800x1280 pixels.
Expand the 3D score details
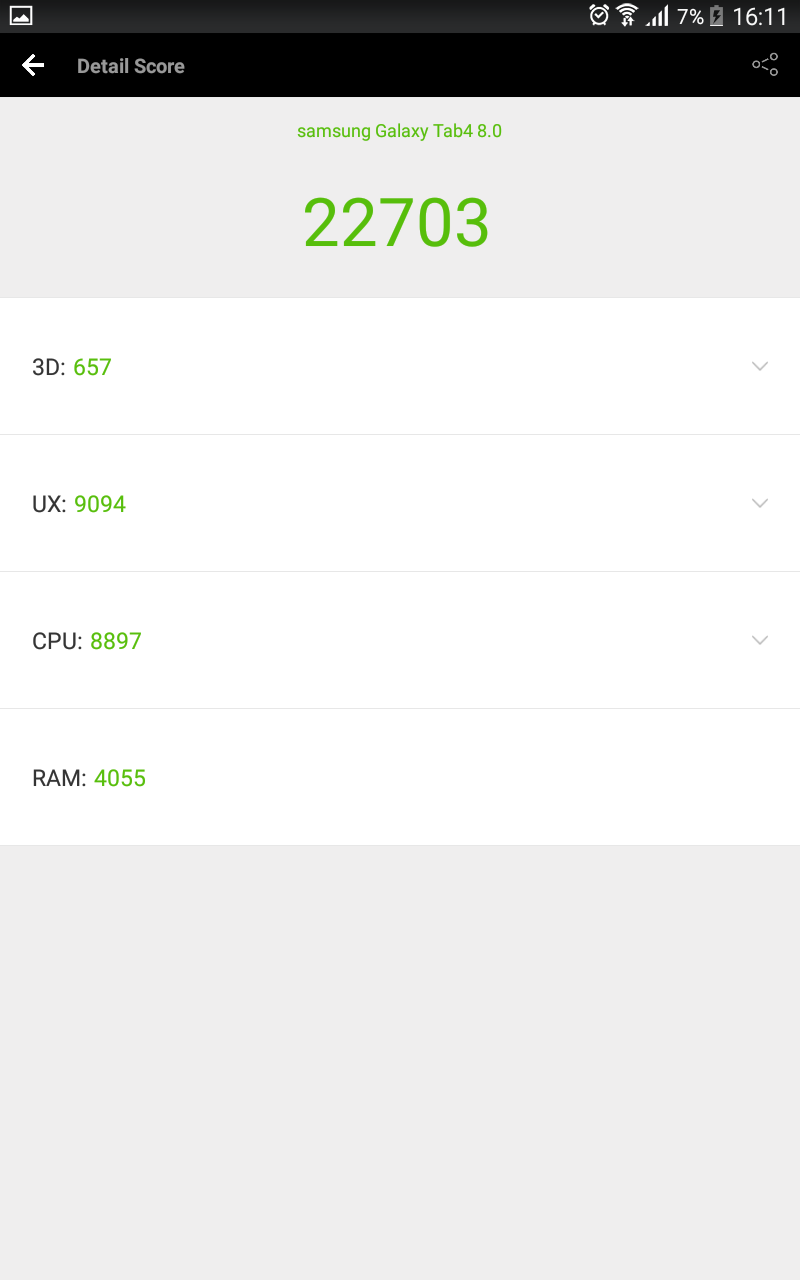pyautogui.click(x=400, y=366)
